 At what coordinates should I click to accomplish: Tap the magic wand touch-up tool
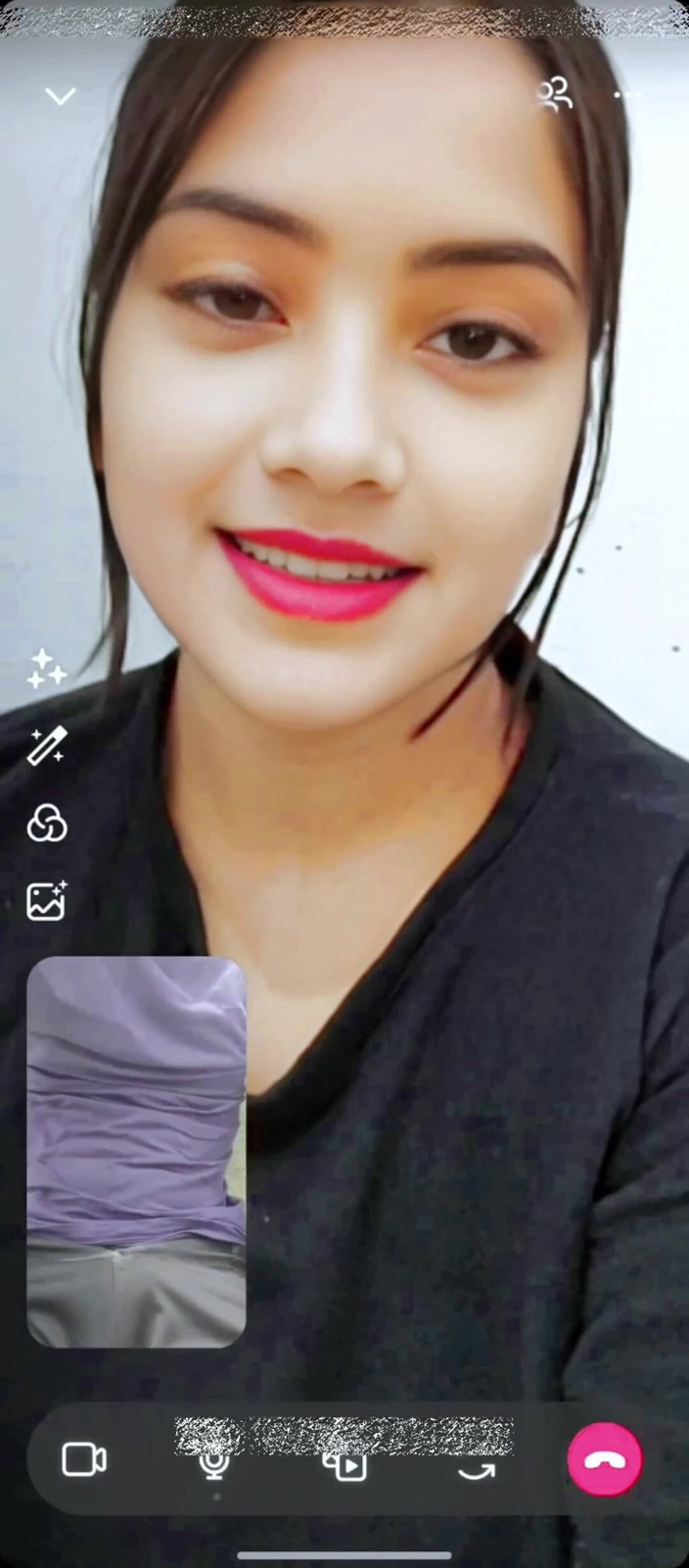point(46,745)
